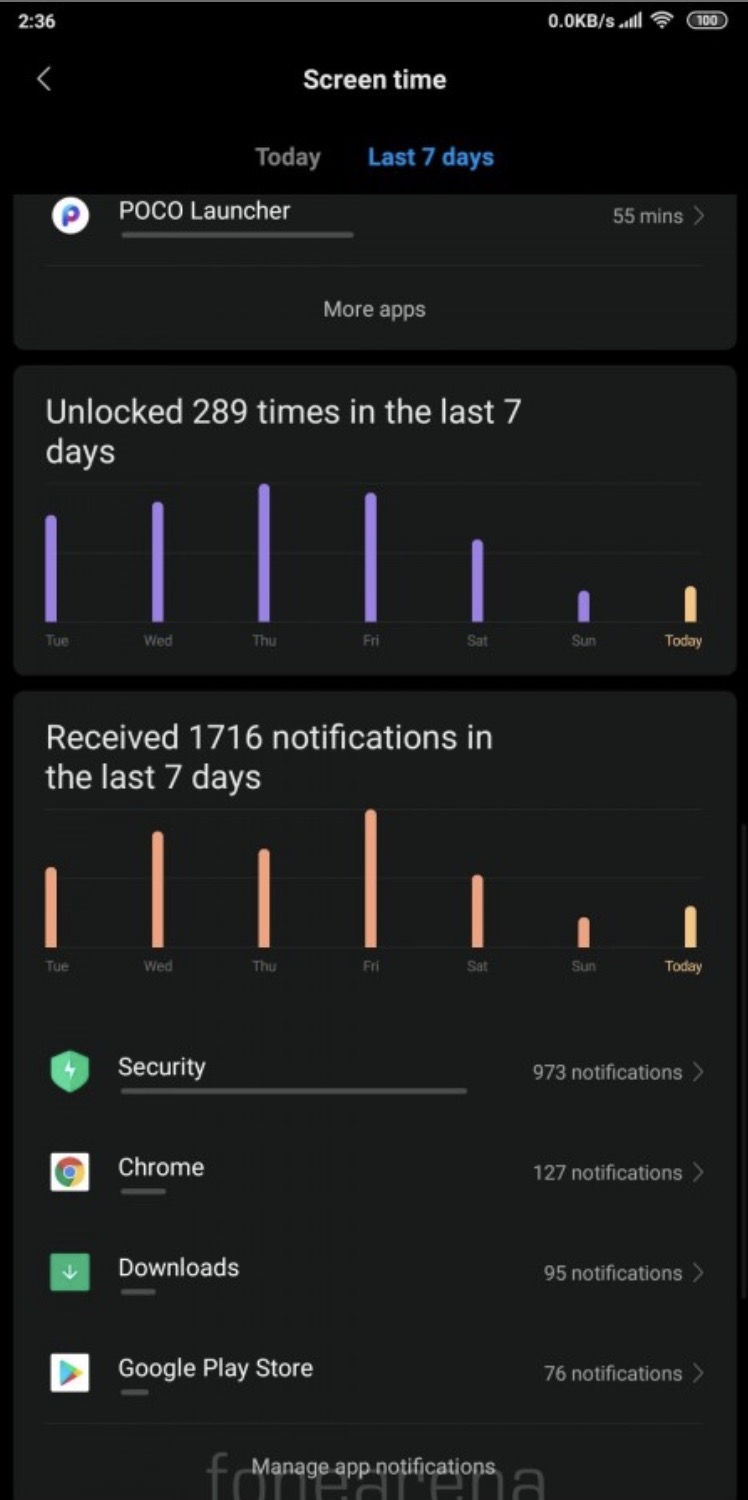Switch to the Today tab

point(287,157)
